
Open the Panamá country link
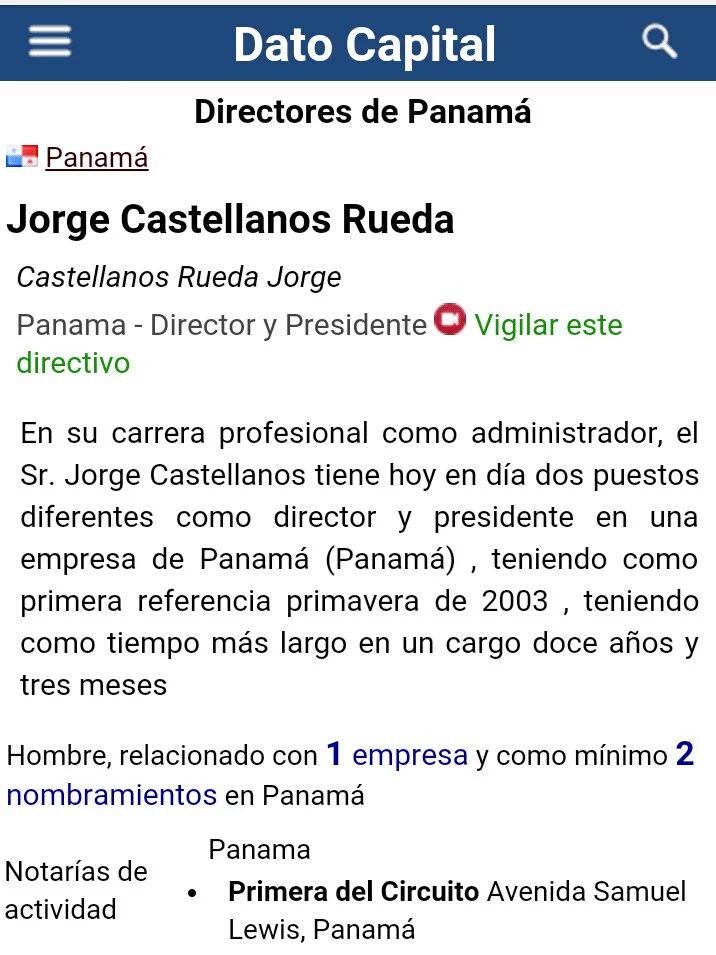tap(97, 158)
